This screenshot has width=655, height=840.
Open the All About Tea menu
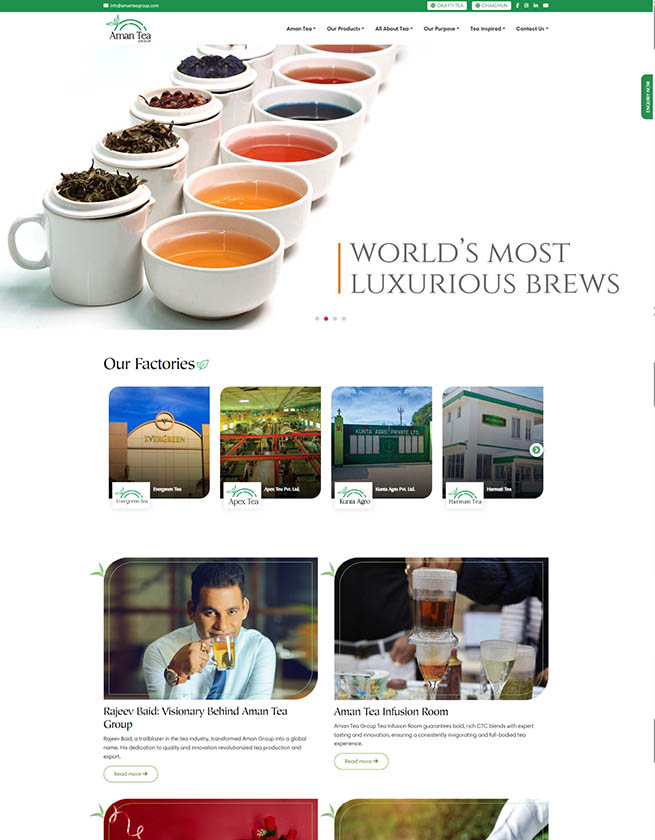coord(393,29)
